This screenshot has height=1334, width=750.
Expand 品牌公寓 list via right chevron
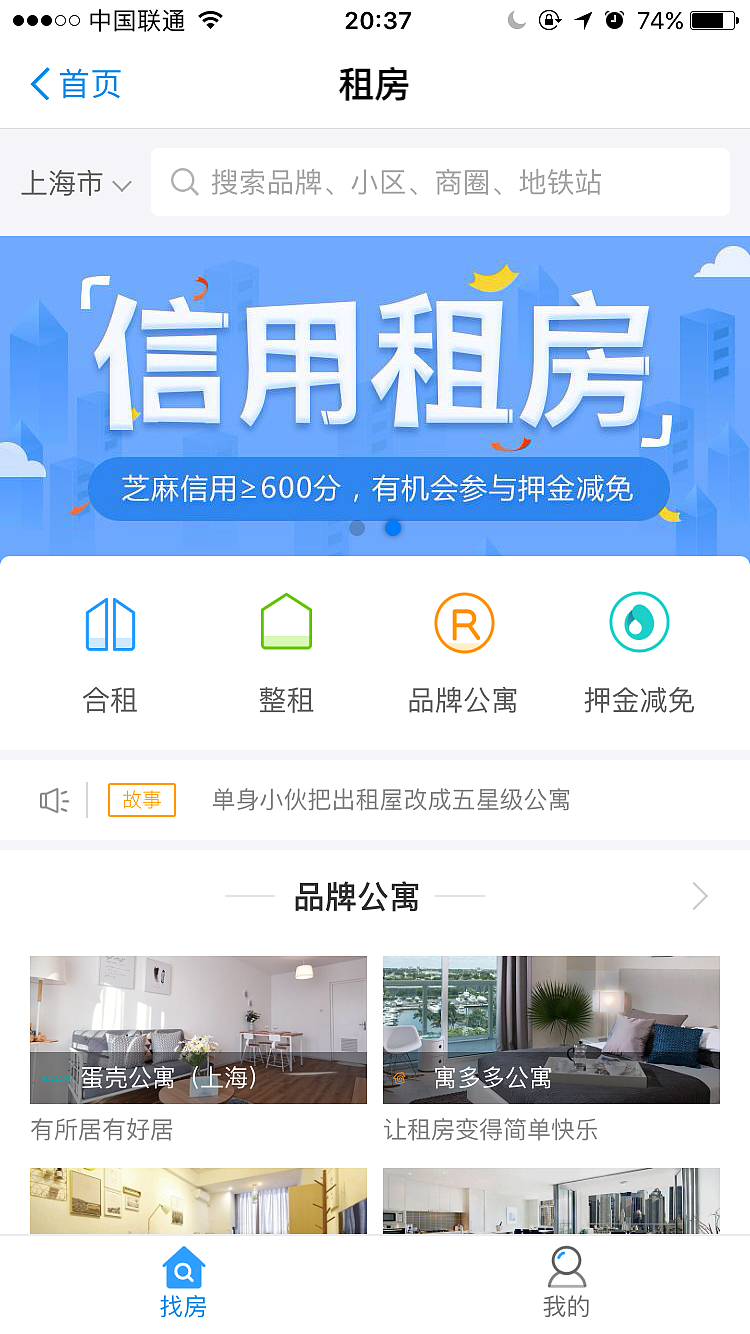coord(700,896)
